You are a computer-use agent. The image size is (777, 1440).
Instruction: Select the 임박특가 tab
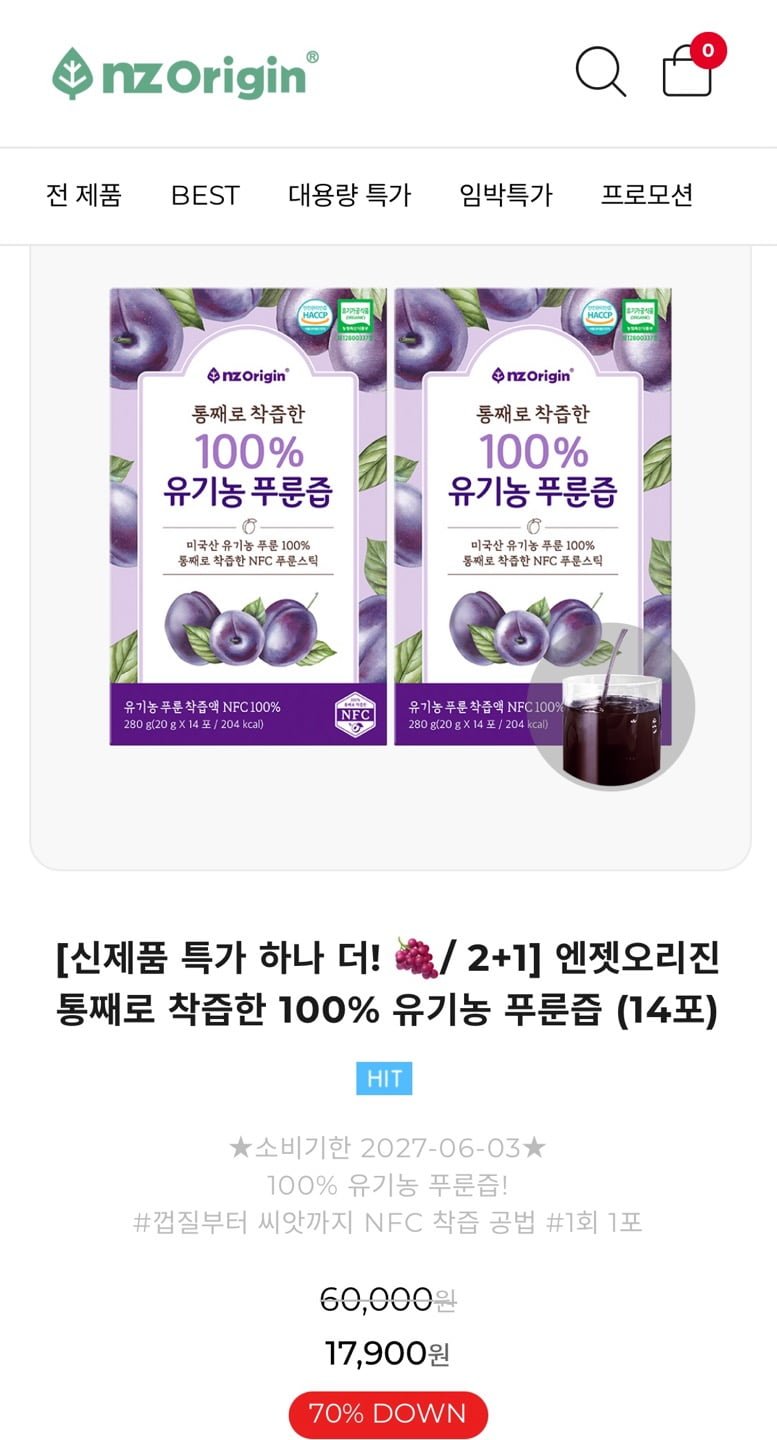pyautogui.click(x=506, y=195)
